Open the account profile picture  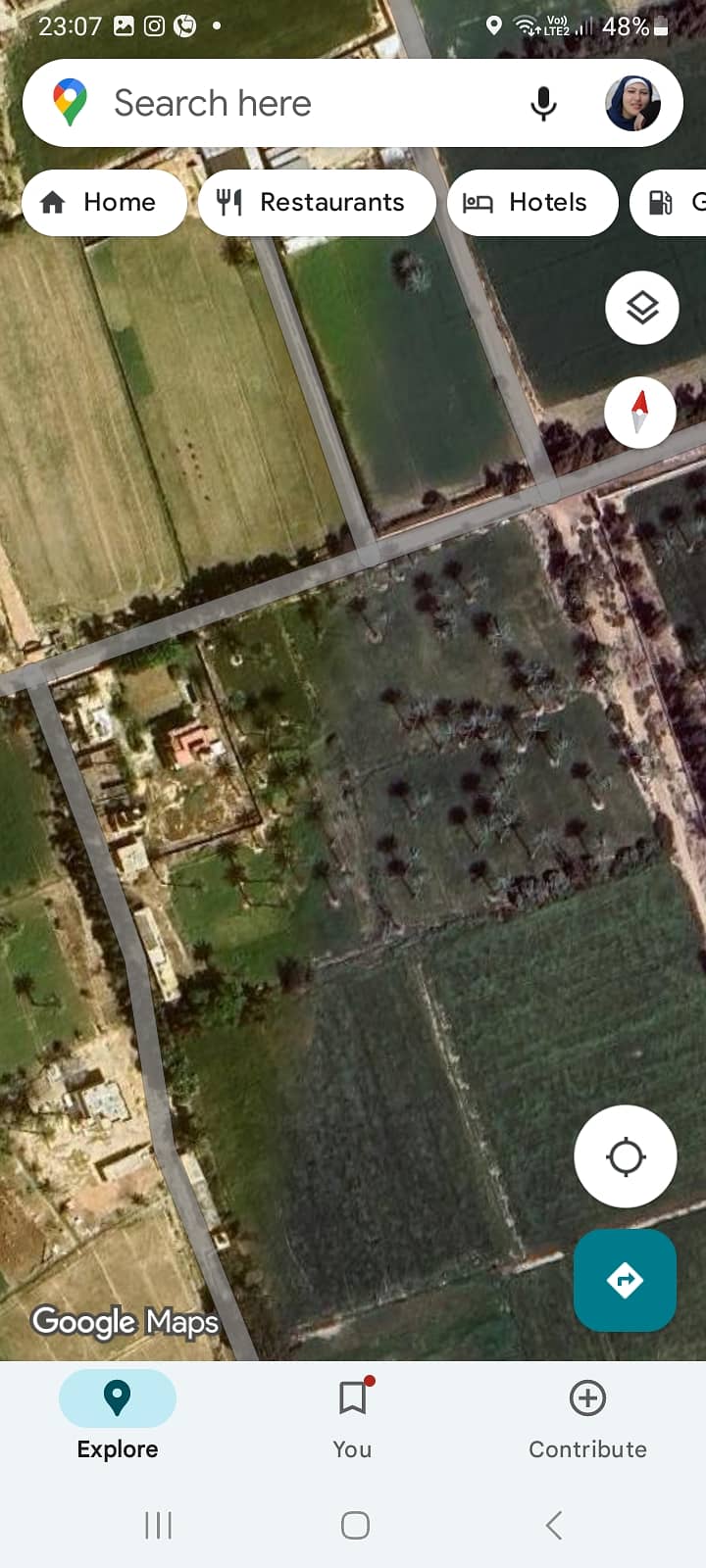[x=632, y=103]
